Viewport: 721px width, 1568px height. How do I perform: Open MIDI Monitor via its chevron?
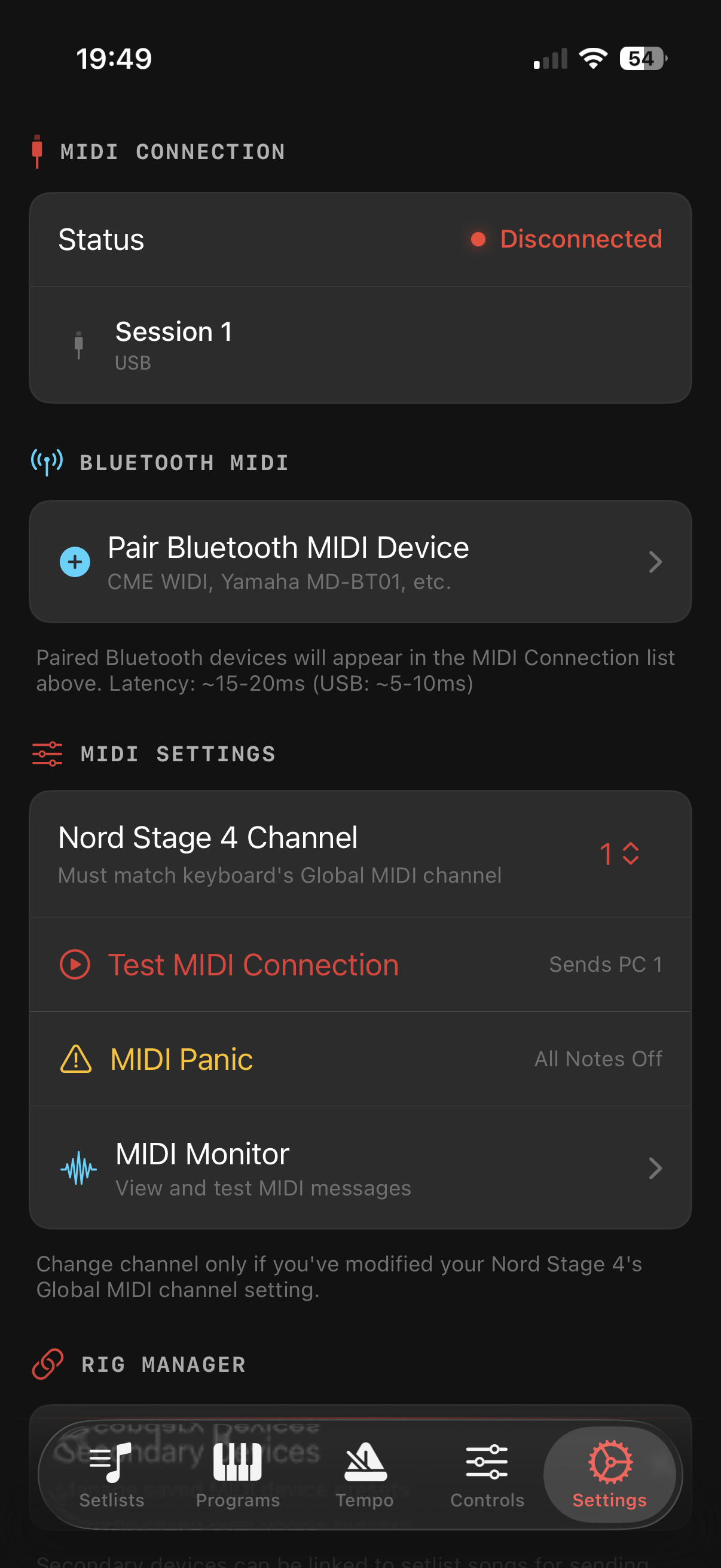click(655, 1167)
